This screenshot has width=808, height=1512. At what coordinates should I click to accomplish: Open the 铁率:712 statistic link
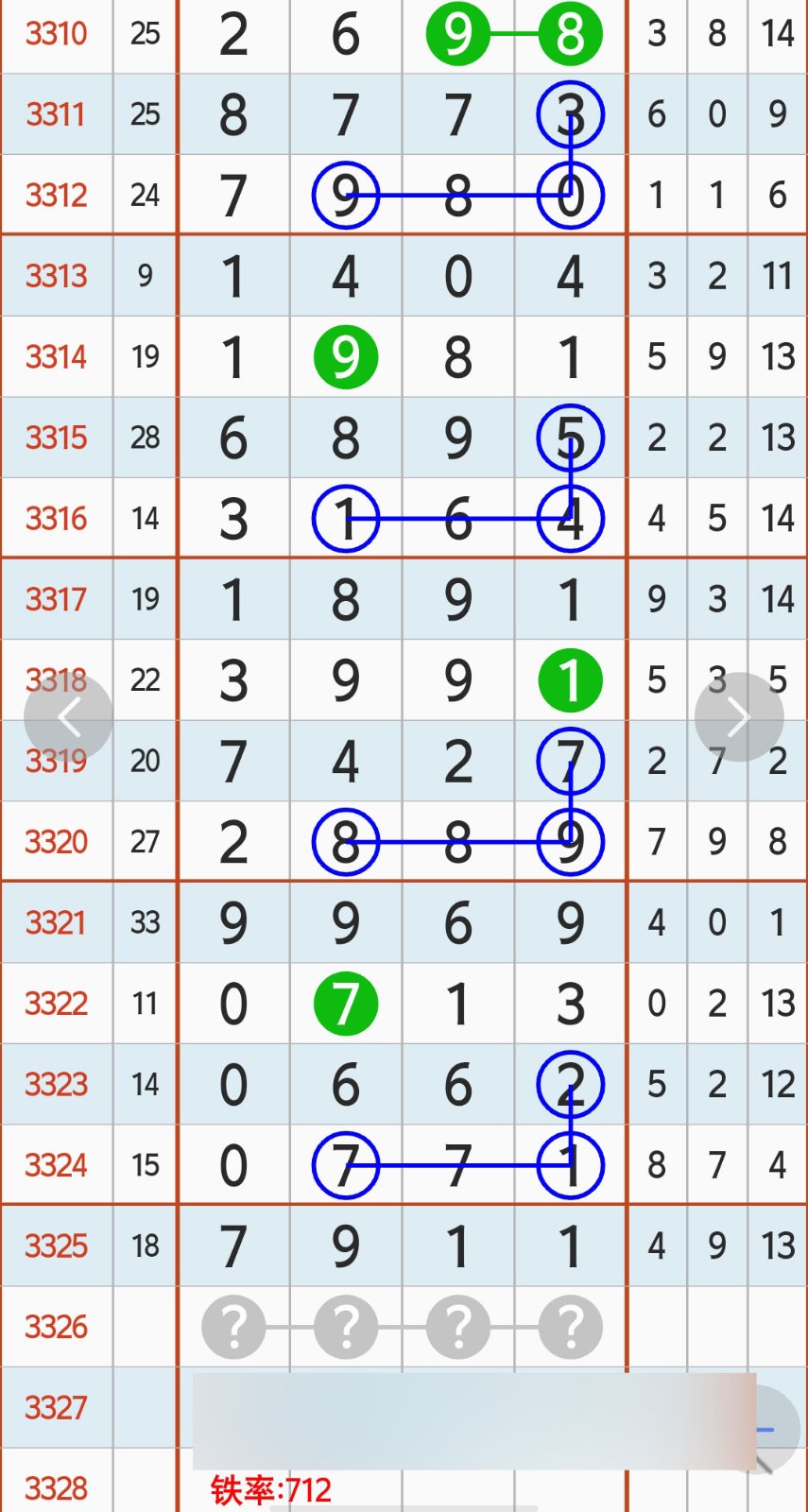click(x=271, y=1490)
